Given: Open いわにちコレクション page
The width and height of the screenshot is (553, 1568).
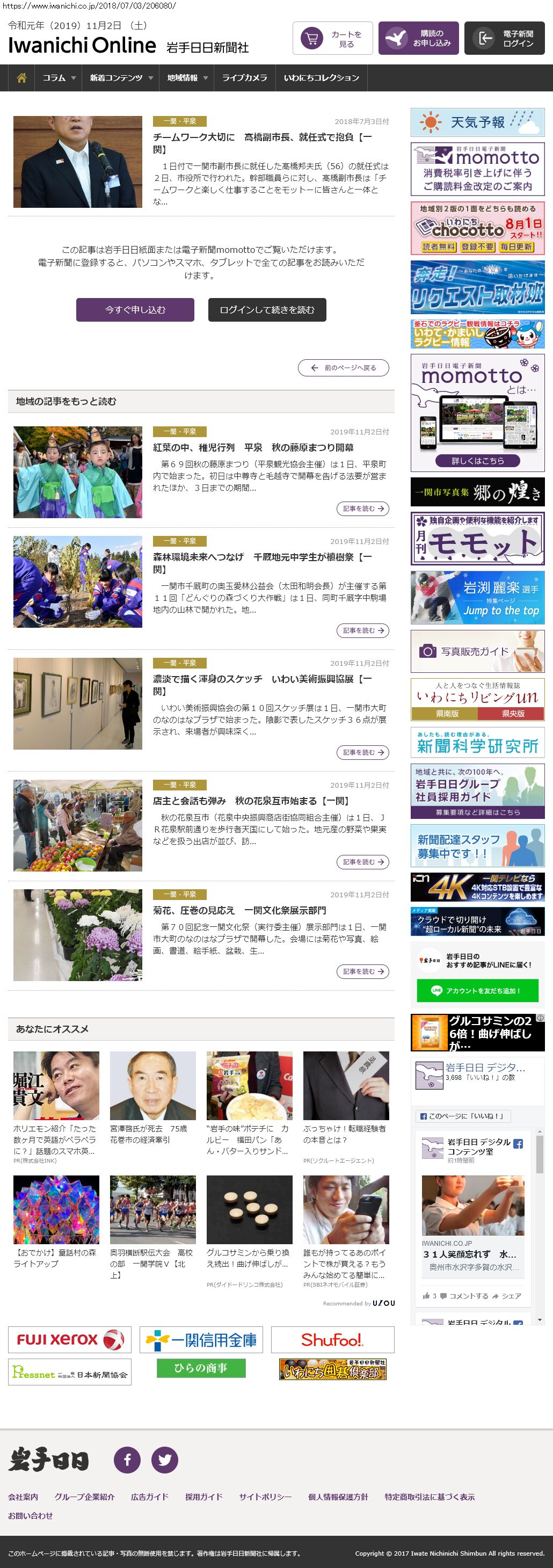Looking at the screenshot, I should [x=321, y=78].
